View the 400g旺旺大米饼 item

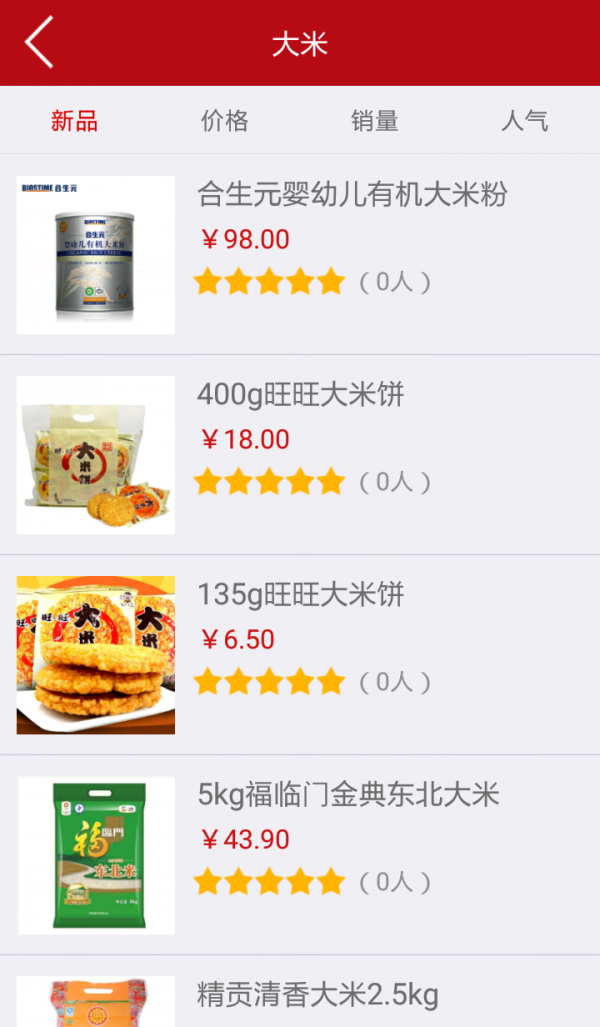click(x=300, y=395)
